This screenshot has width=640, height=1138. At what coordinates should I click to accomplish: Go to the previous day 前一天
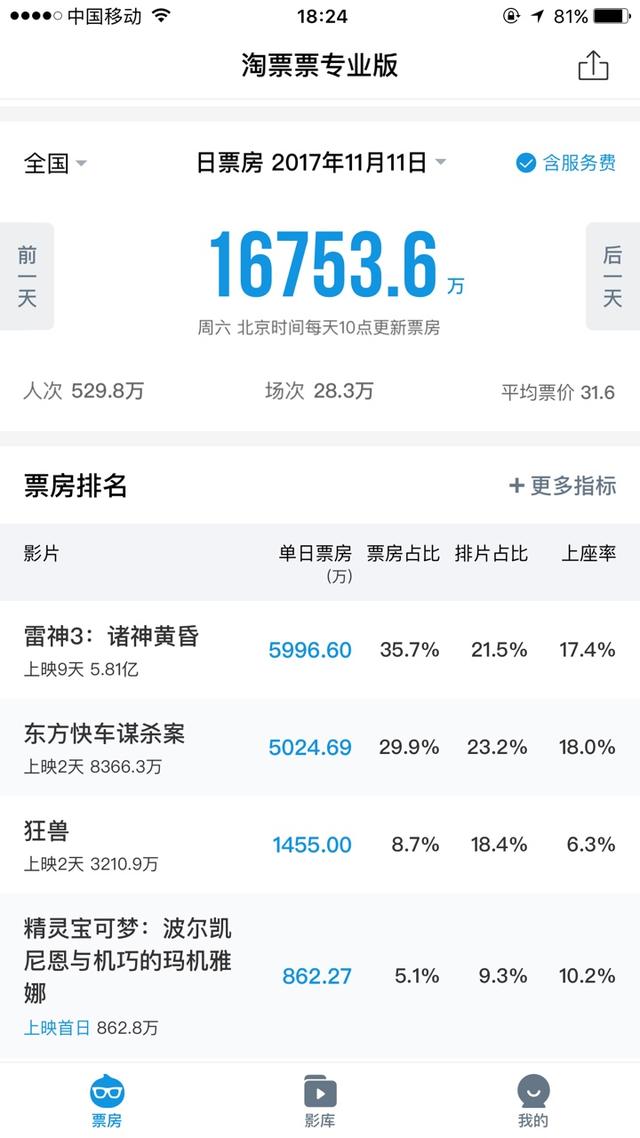click(27, 277)
